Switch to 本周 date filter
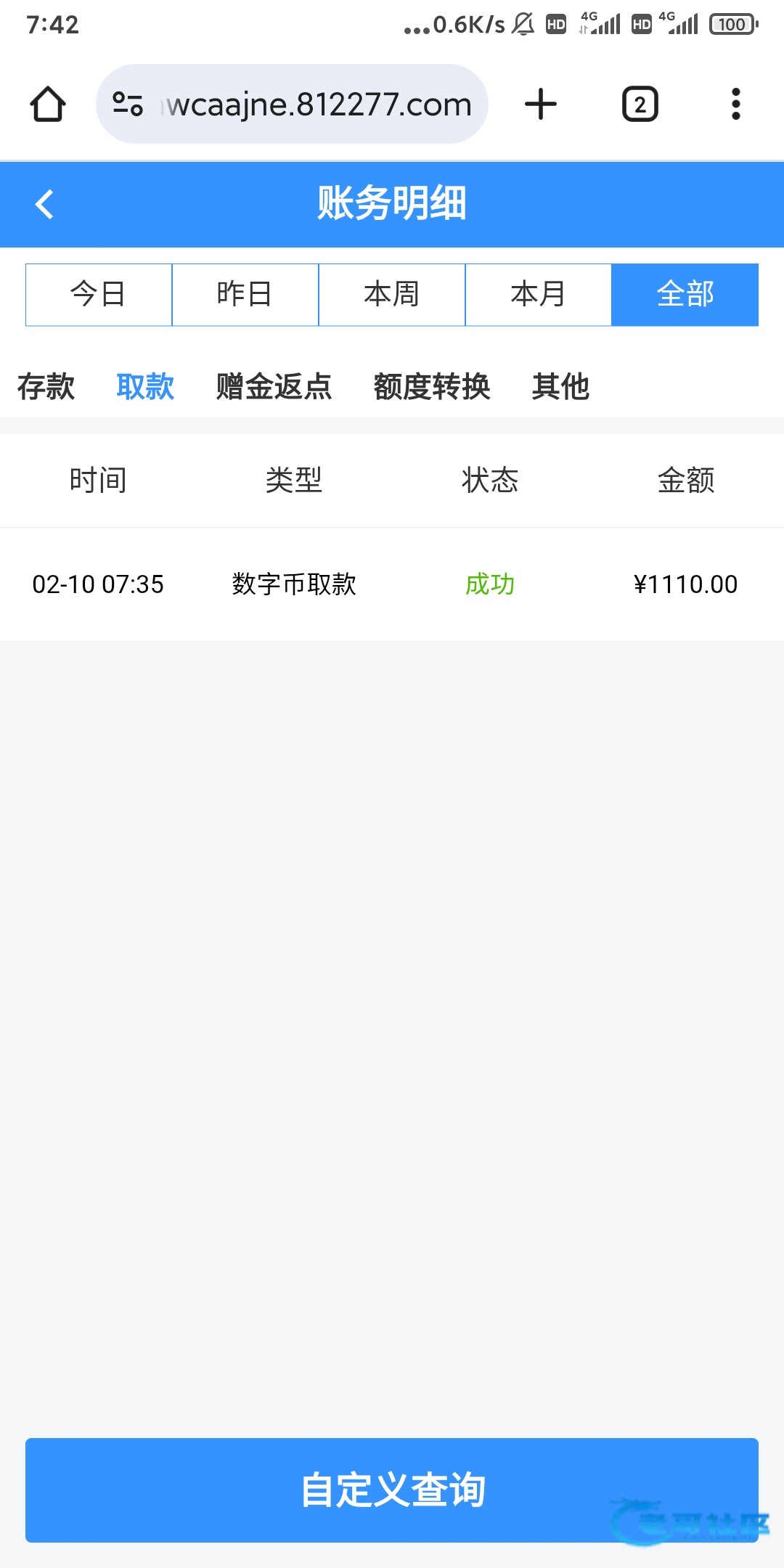Viewport: 784px width, 1568px height. tap(392, 295)
